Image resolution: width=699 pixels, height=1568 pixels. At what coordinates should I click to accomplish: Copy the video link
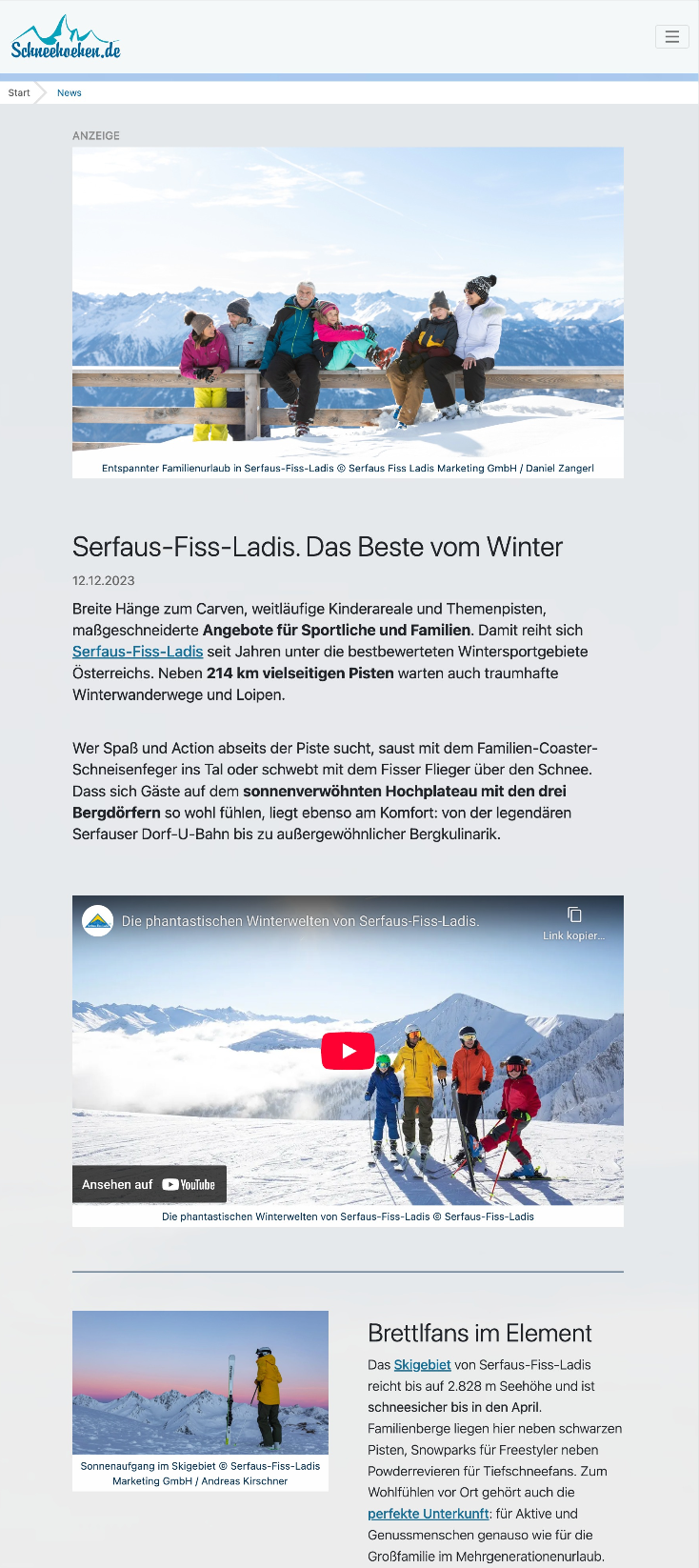click(x=574, y=921)
